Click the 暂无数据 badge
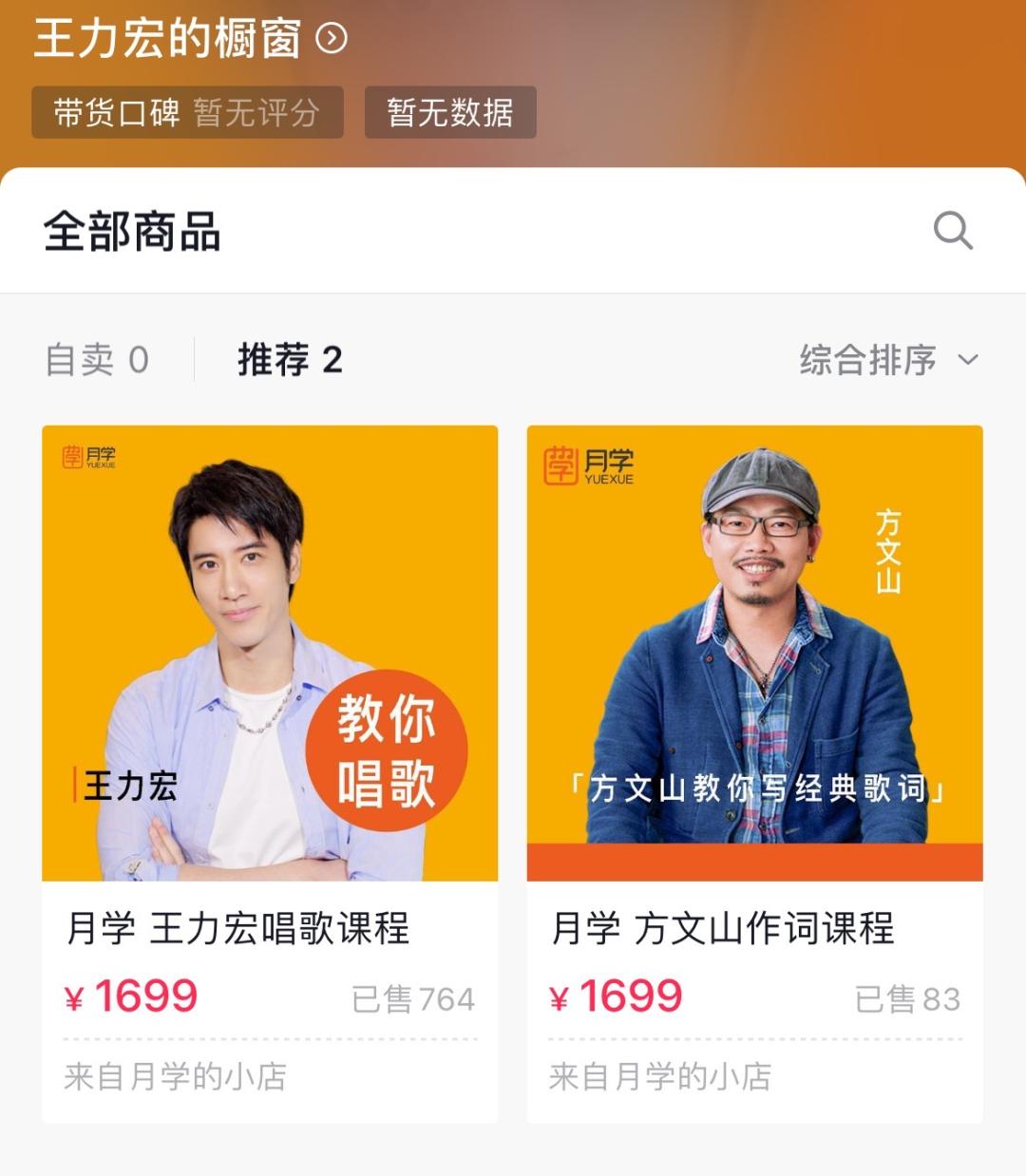Viewport: 1026px width, 1176px height. [x=449, y=112]
